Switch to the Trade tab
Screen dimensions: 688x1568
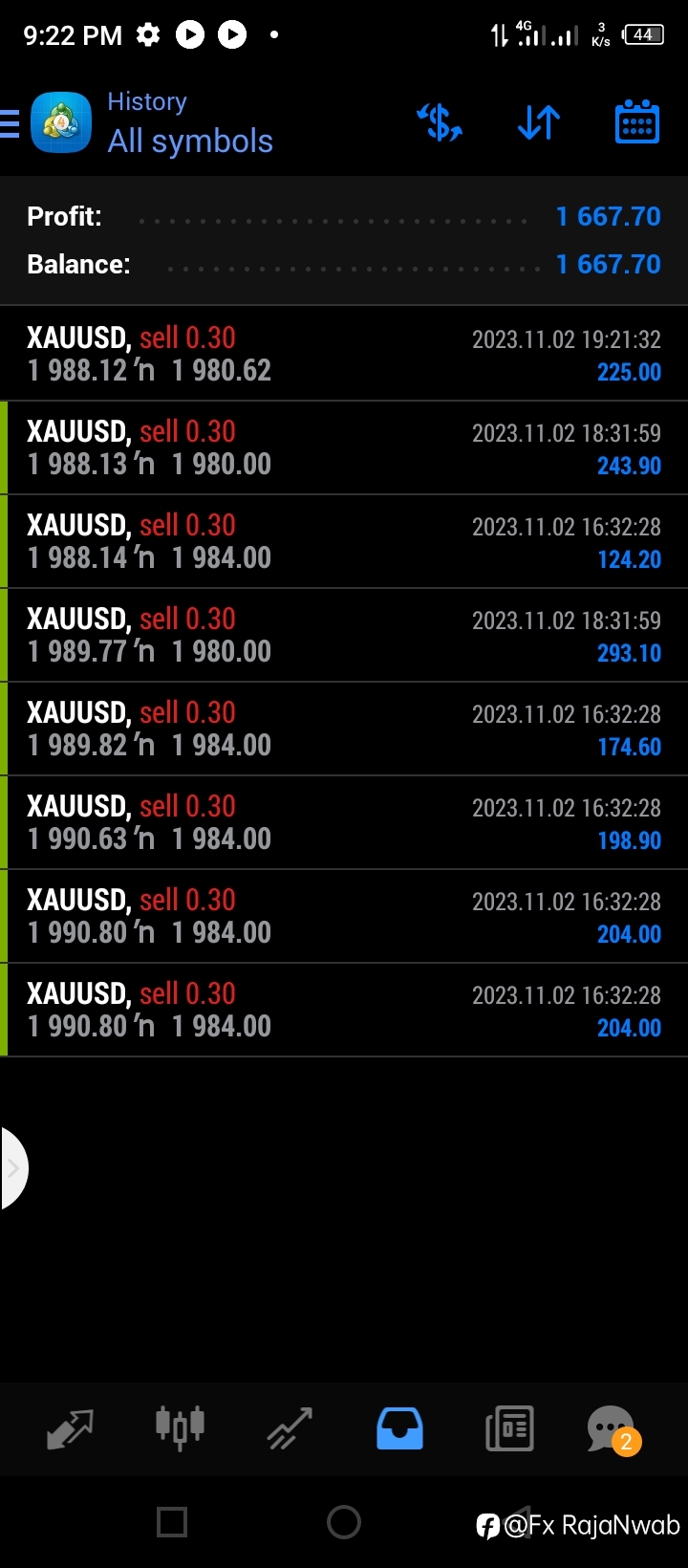click(x=290, y=1428)
